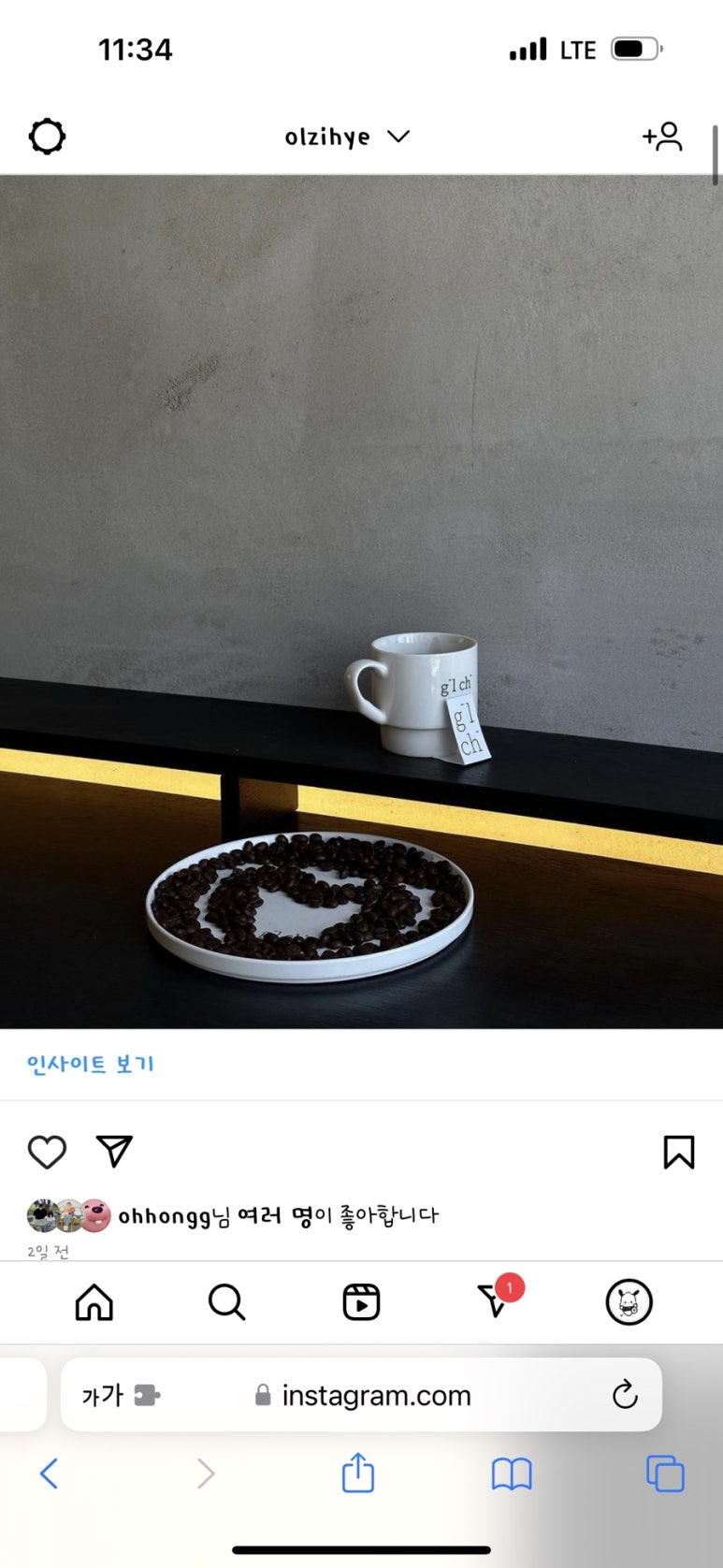Share the post via paper plane
723x1568 pixels.
coord(114,1152)
